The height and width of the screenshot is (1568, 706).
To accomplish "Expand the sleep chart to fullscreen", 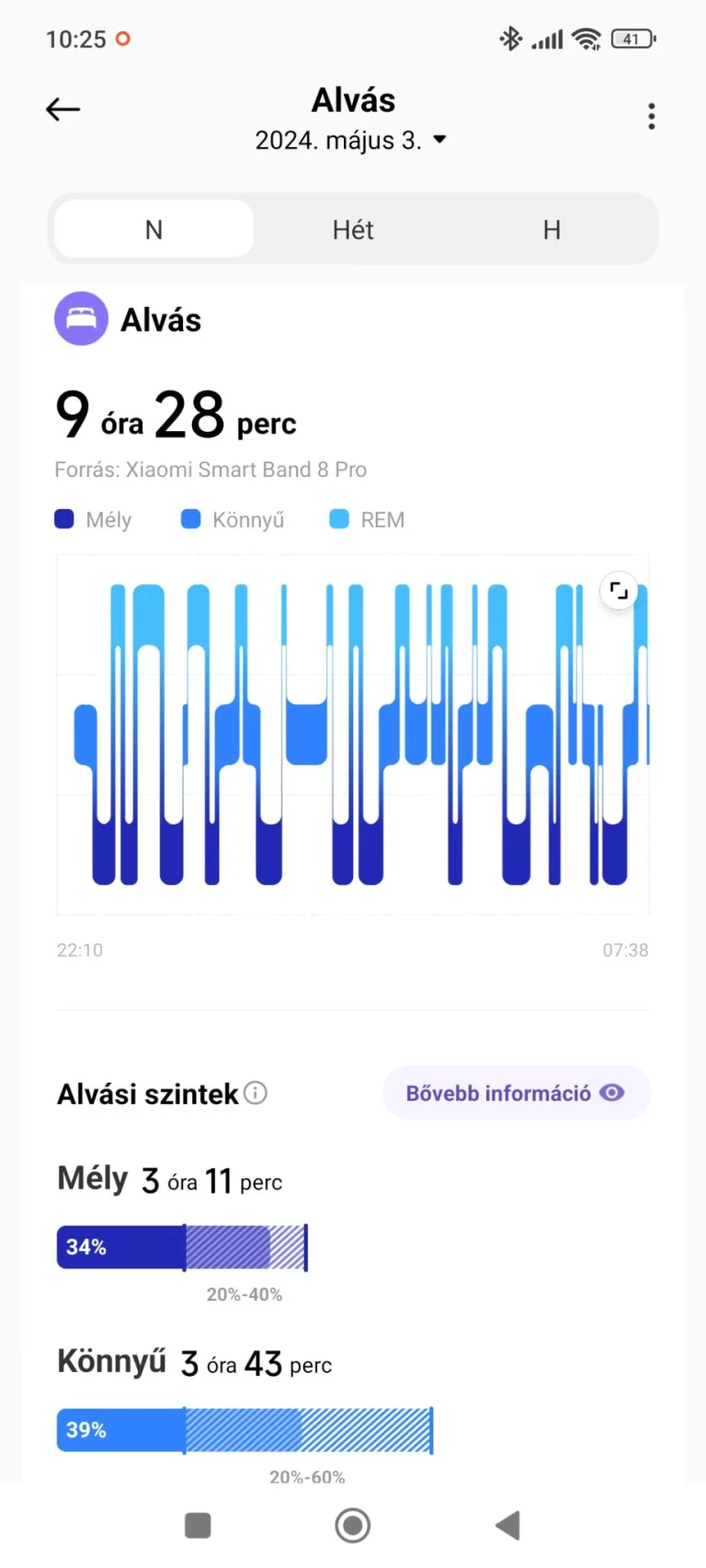I will point(619,590).
